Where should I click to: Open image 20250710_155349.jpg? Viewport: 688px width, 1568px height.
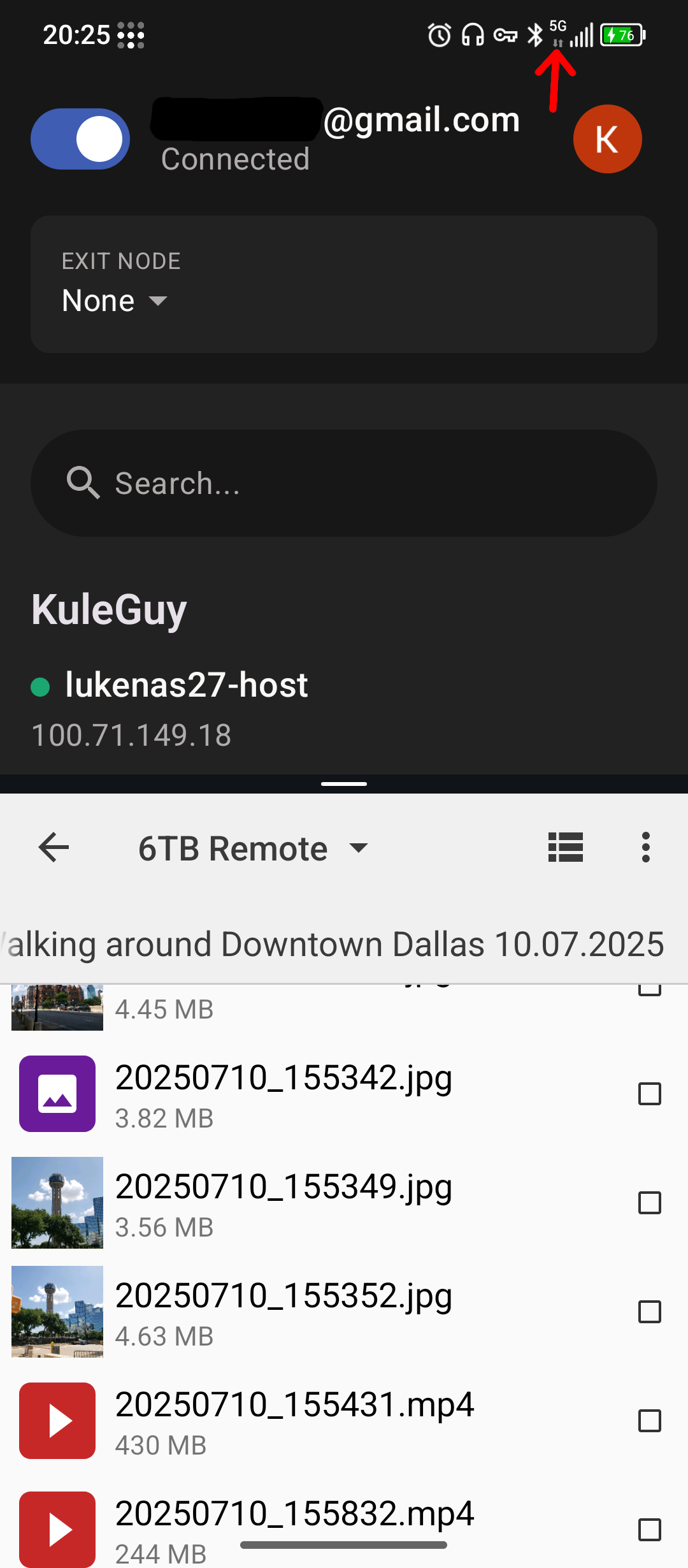pyautogui.click(x=283, y=1187)
